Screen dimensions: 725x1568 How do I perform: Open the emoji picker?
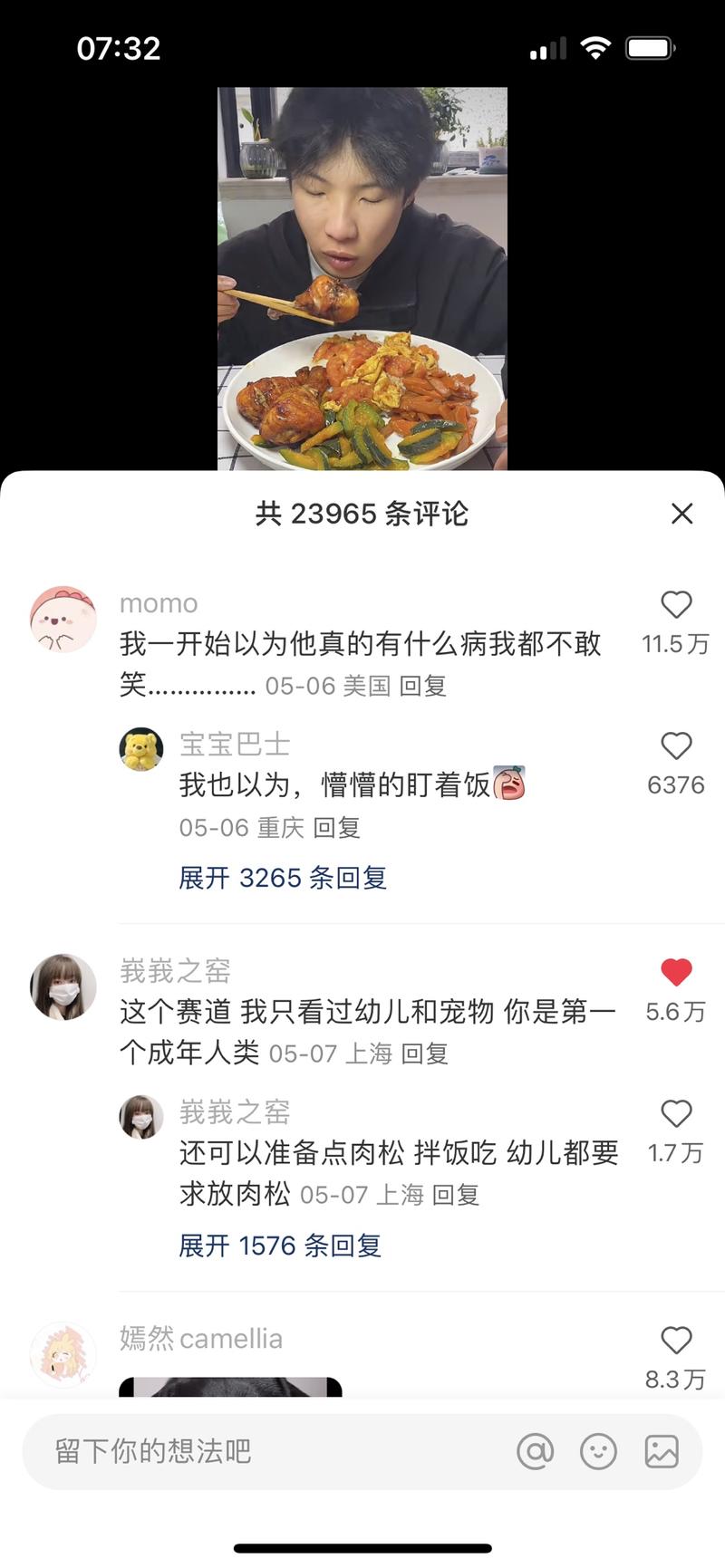598,1452
